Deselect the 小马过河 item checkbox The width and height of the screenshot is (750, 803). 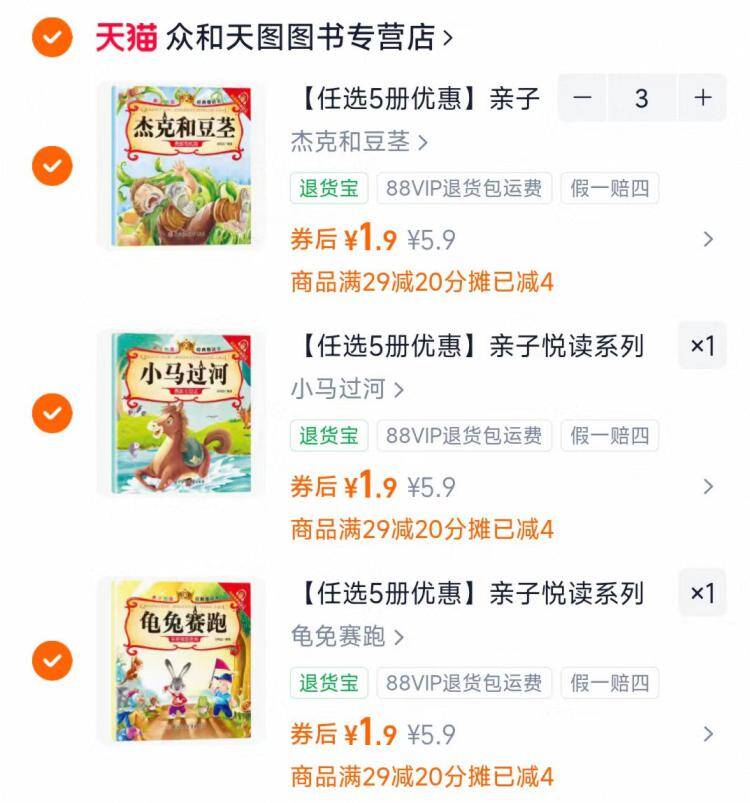coord(52,412)
